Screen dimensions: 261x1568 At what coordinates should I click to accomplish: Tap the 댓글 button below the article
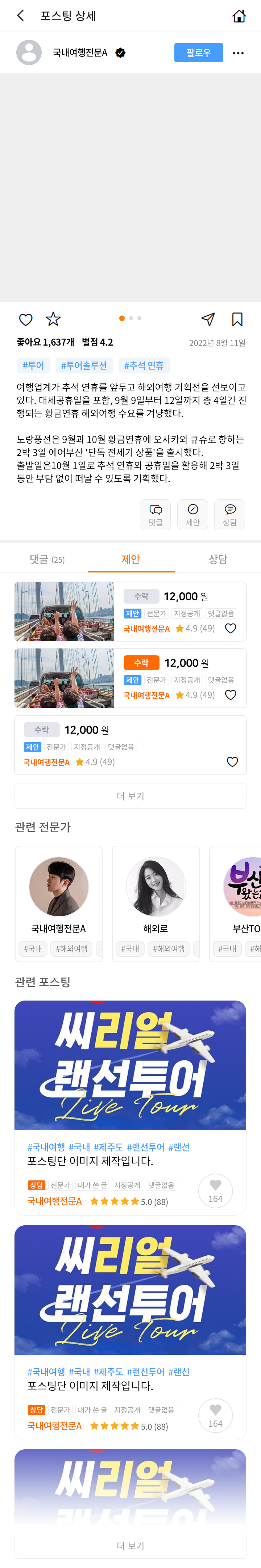pyautogui.click(x=156, y=515)
